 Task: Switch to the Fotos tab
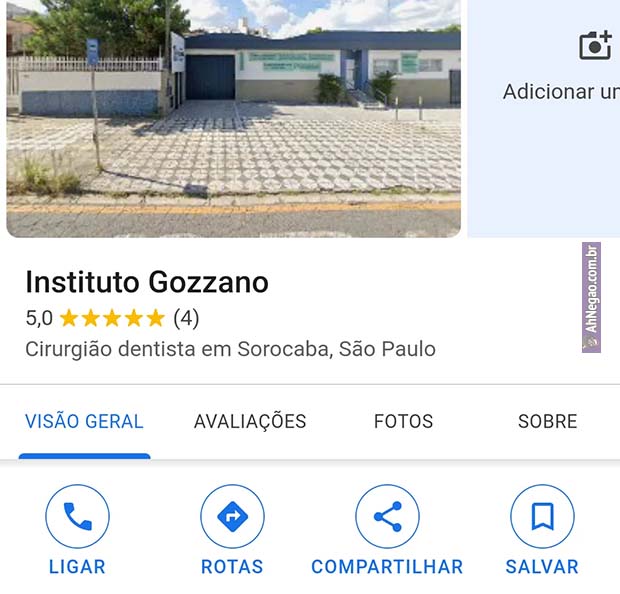[403, 422]
